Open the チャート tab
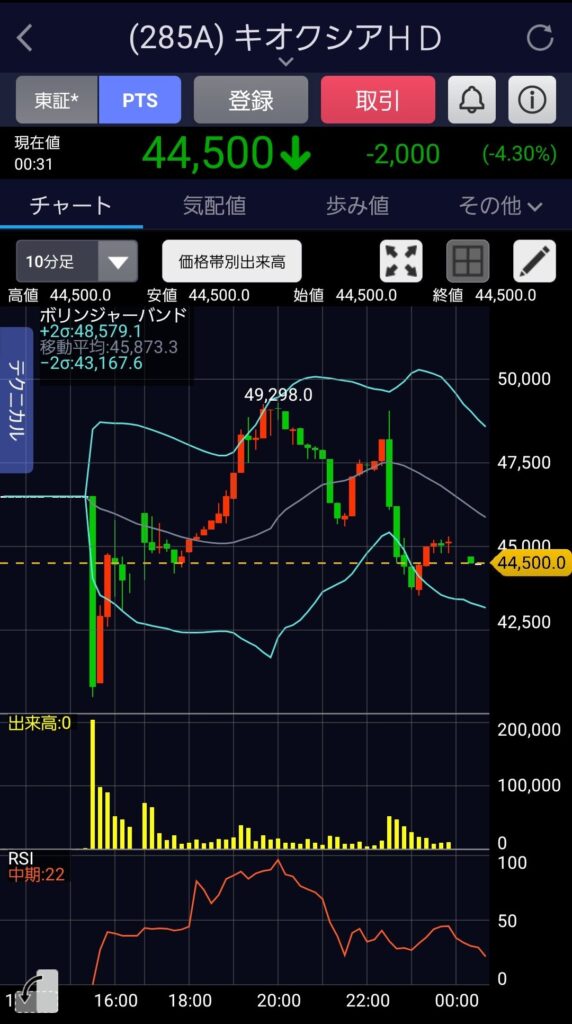Image resolution: width=572 pixels, height=1024 pixels. coord(71,206)
